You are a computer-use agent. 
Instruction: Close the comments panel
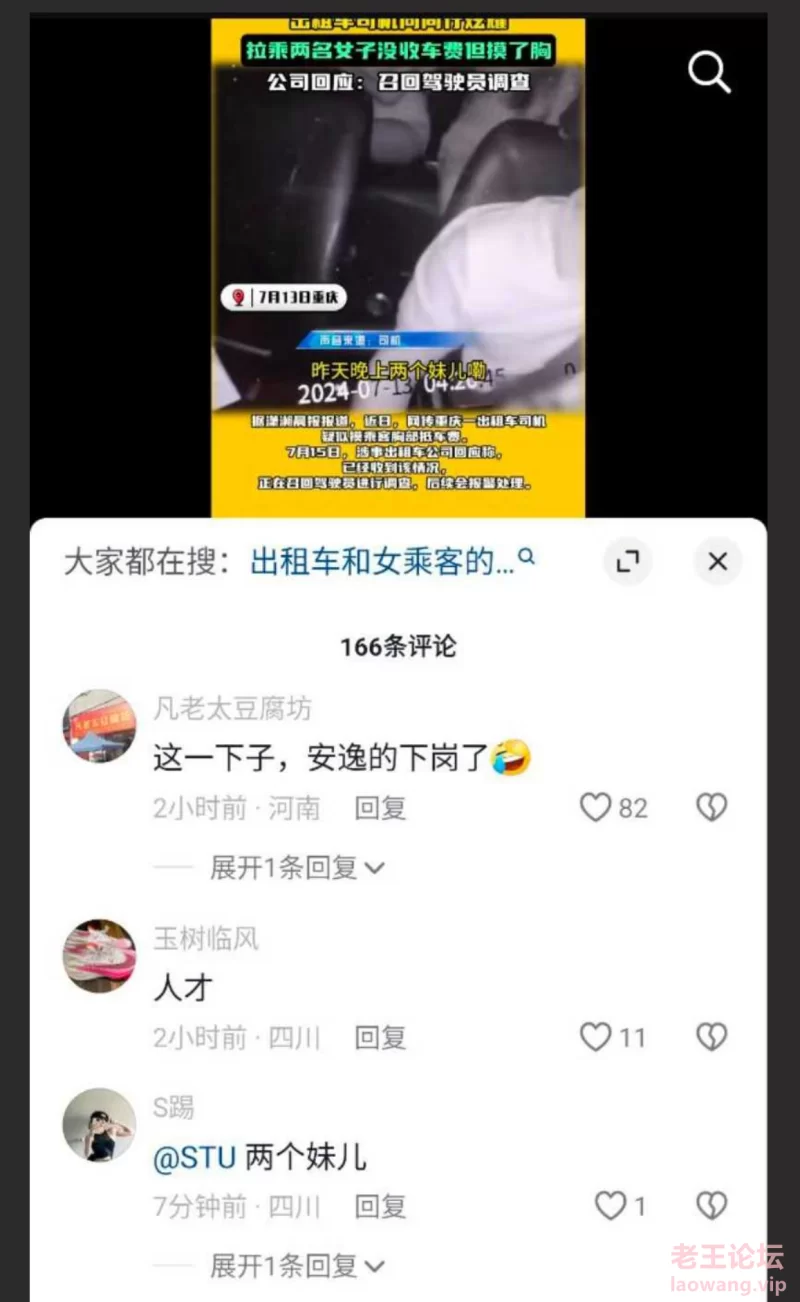(x=717, y=562)
